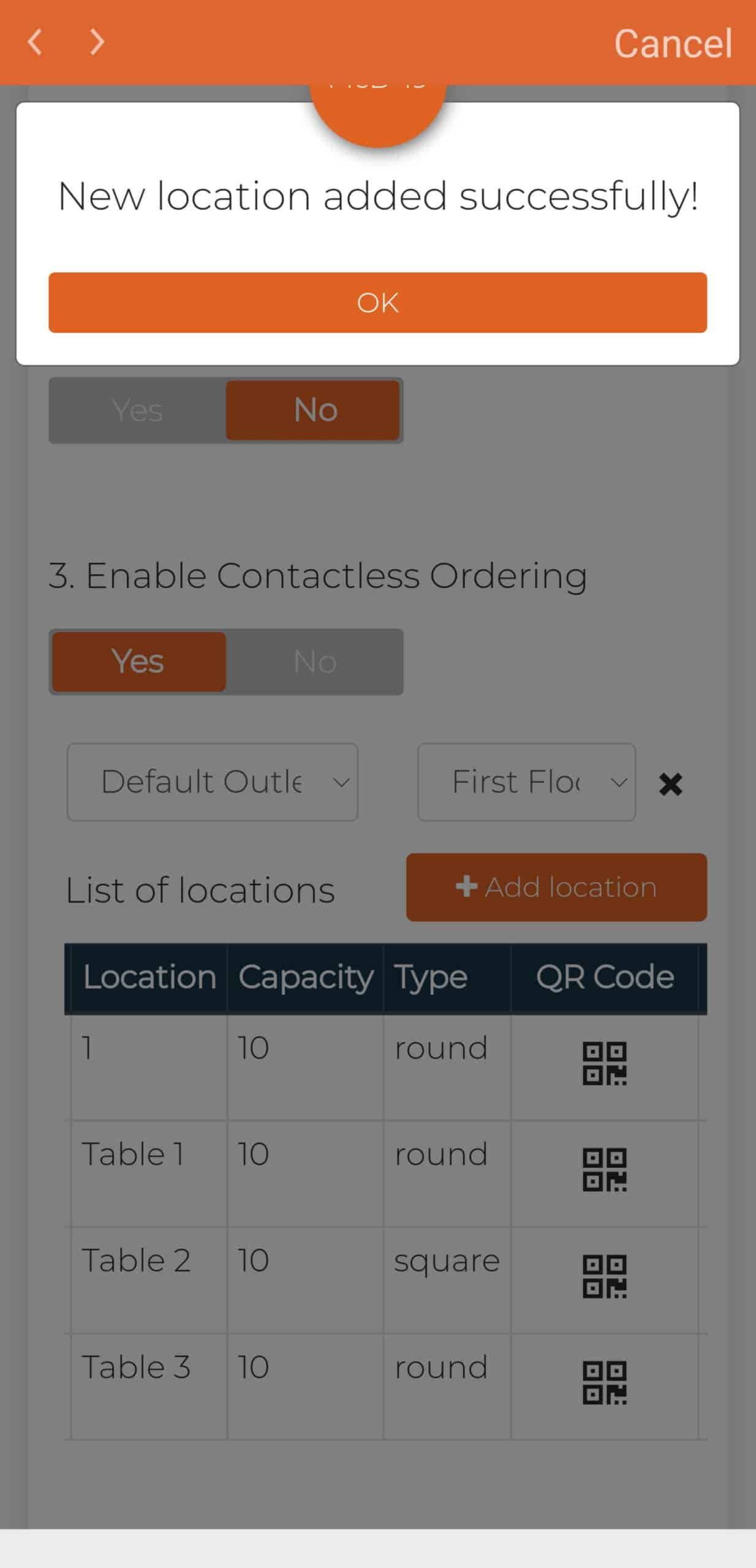Select No for Enable Contactless Ordering

coord(314,661)
